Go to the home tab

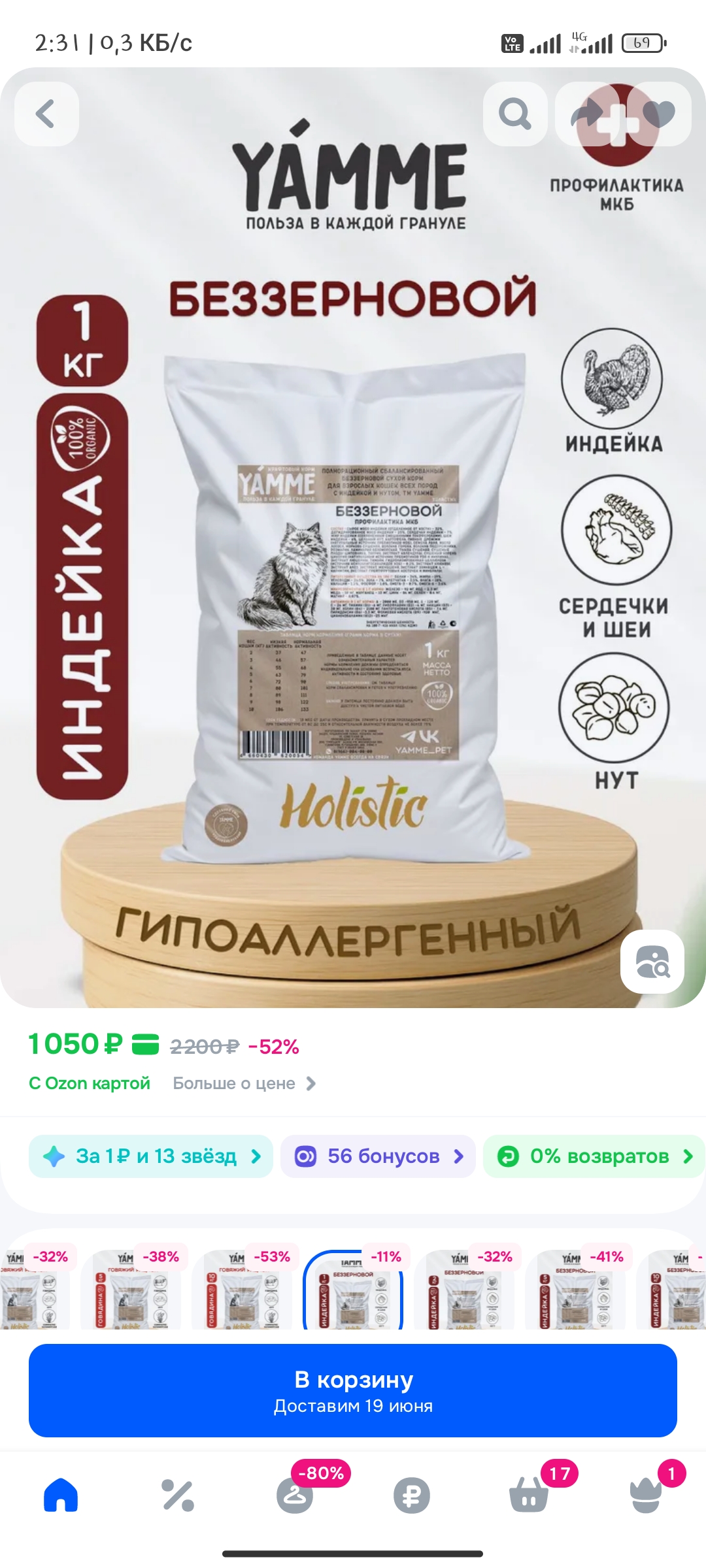(61, 1495)
